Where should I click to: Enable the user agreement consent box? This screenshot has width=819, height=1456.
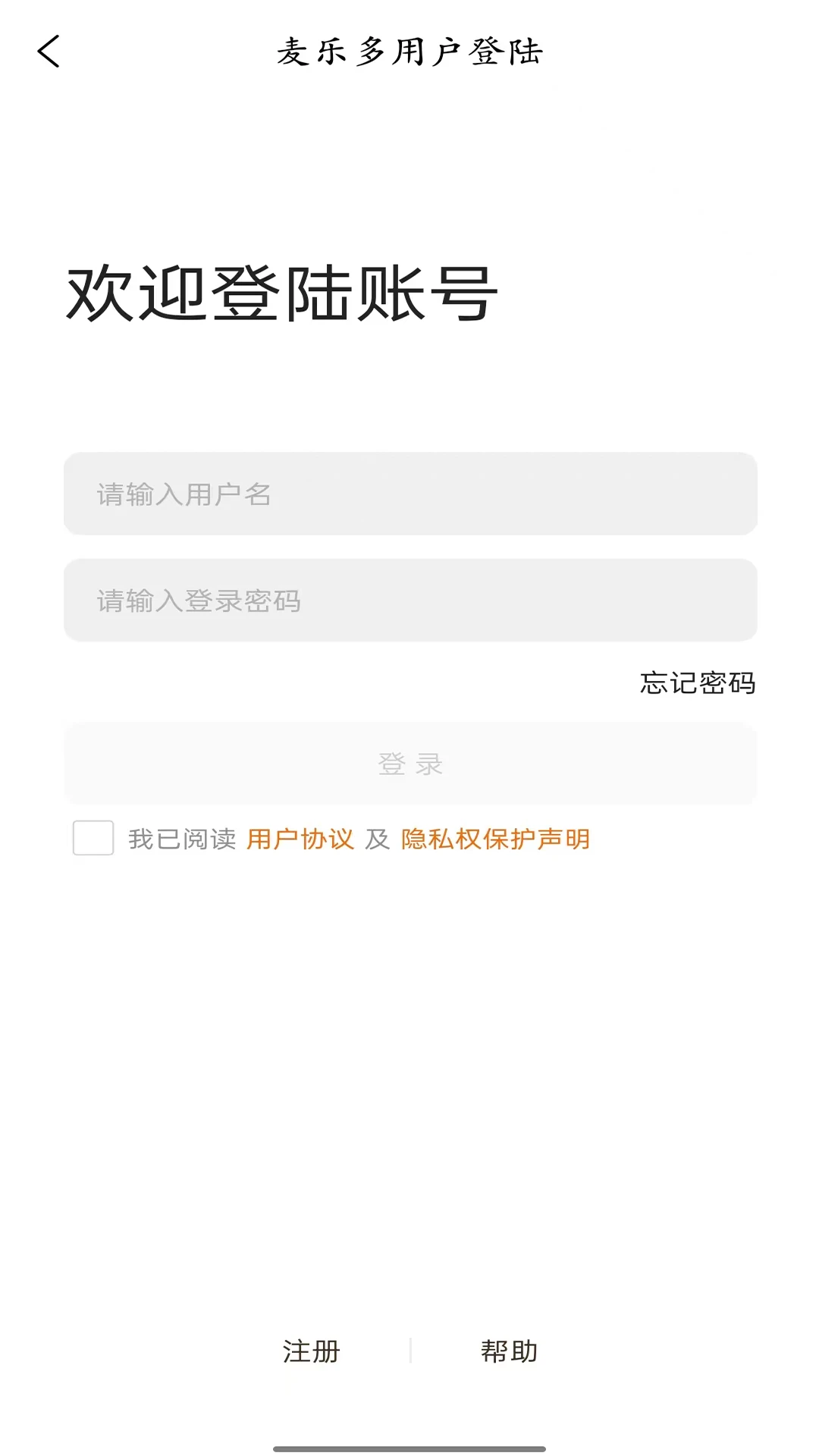coord(92,839)
